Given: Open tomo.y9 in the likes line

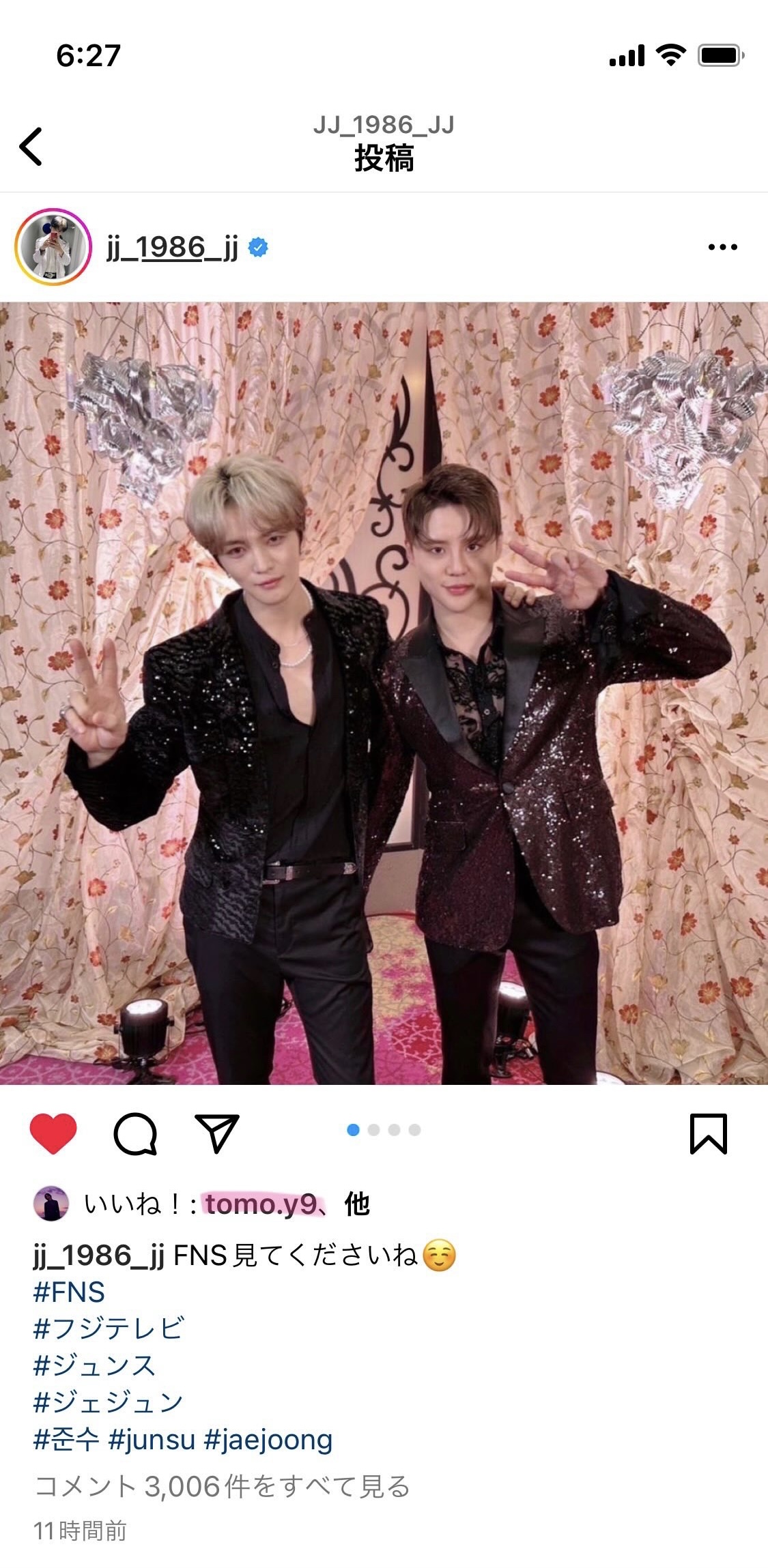Looking at the screenshot, I should [x=262, y=1204].
